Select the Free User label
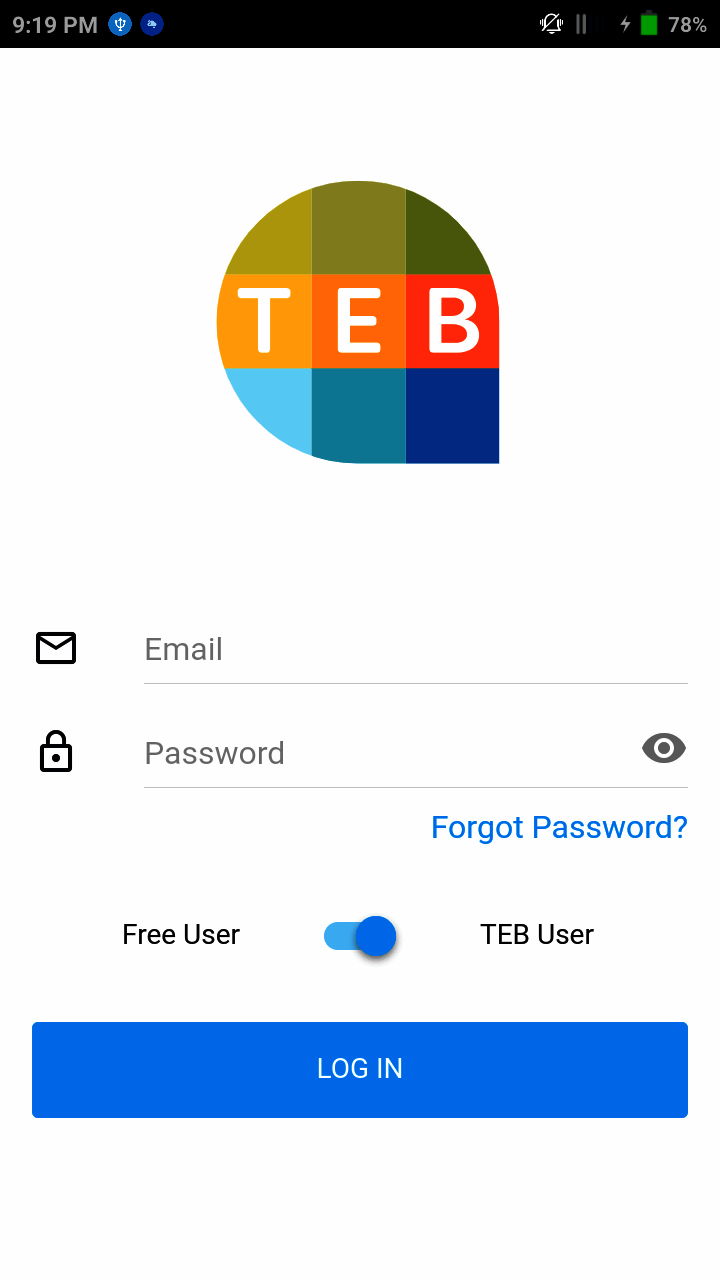This screenshot has width=720, height=1280. click(x=180, y=934)
